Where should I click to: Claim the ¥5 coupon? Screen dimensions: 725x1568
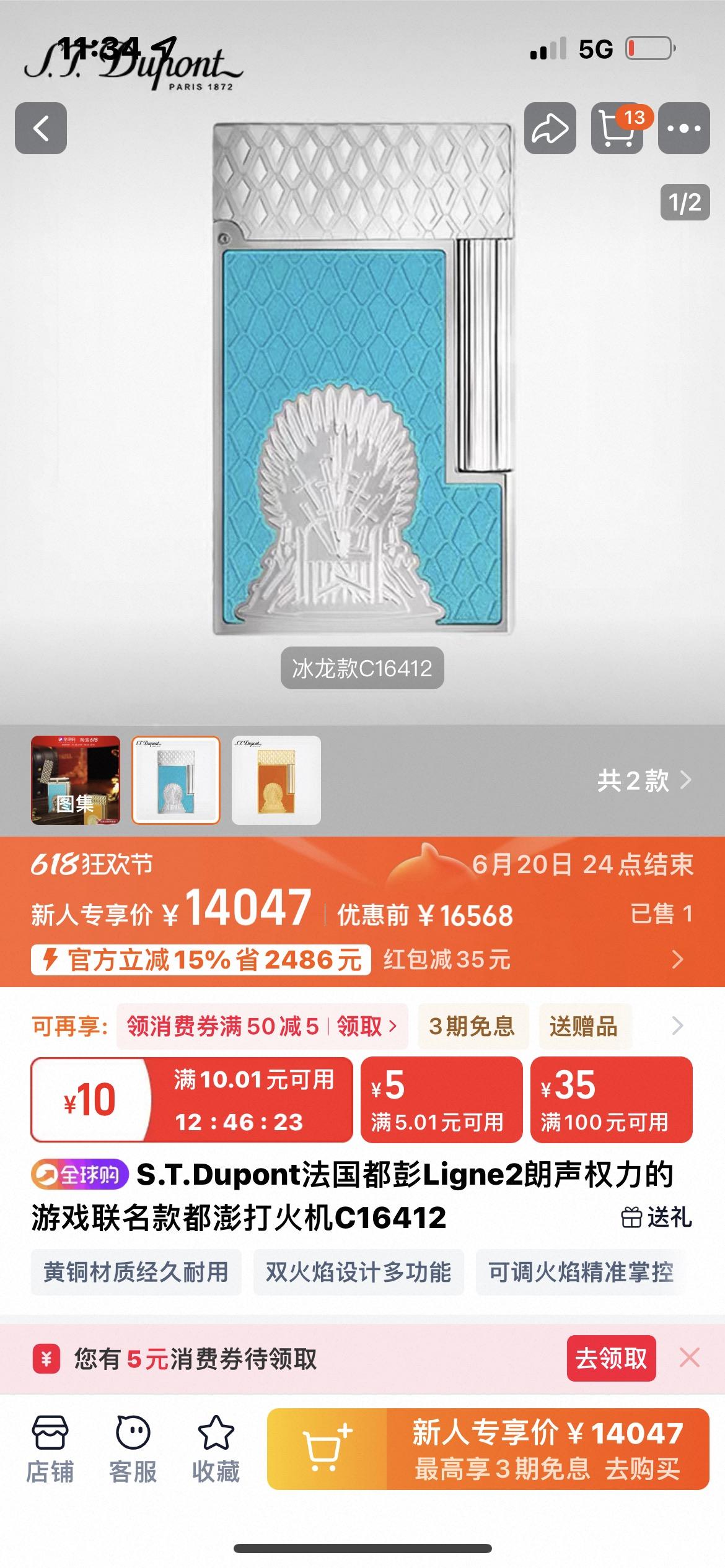(x=441, y=1100)
